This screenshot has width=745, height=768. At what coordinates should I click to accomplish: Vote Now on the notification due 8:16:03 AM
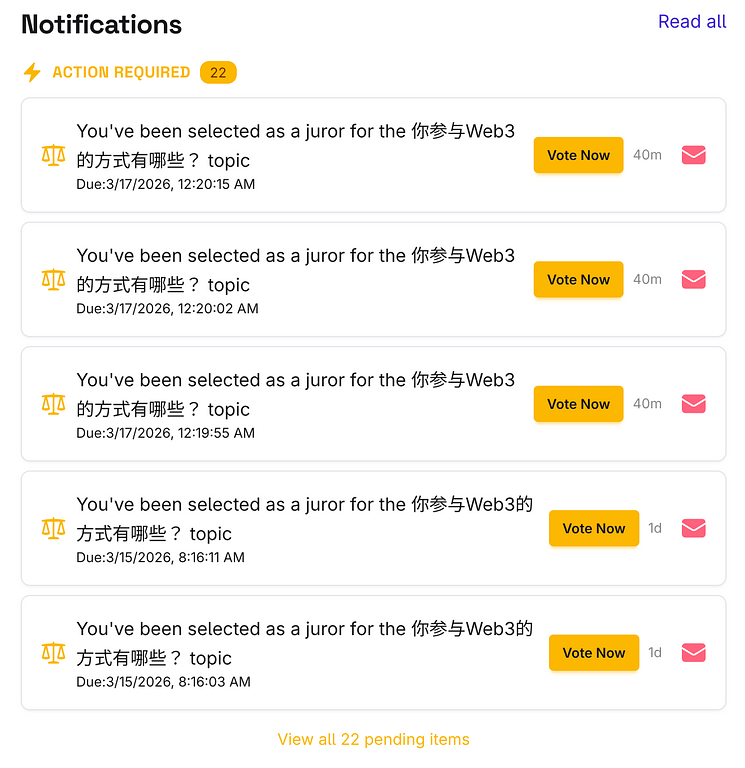594,653
